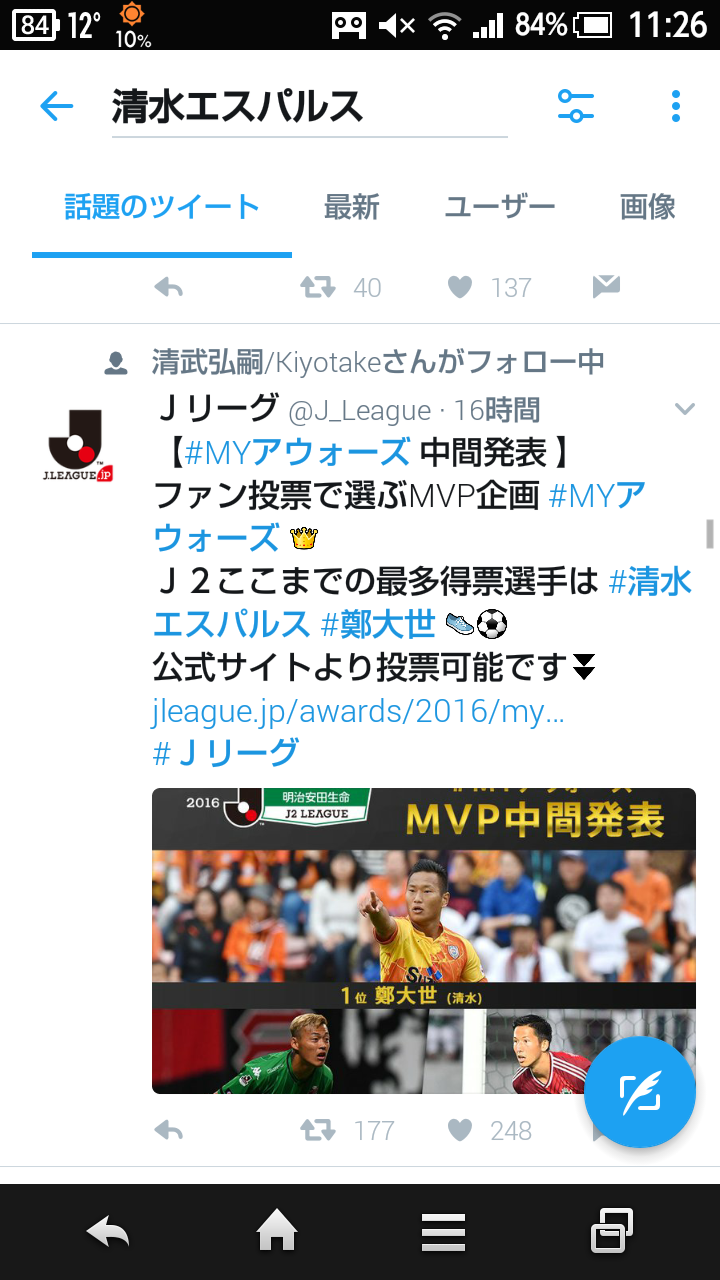This screenshot has height=1280, width=720.
Task: Send the top tweet via direct message
Action: coord(606,288)
